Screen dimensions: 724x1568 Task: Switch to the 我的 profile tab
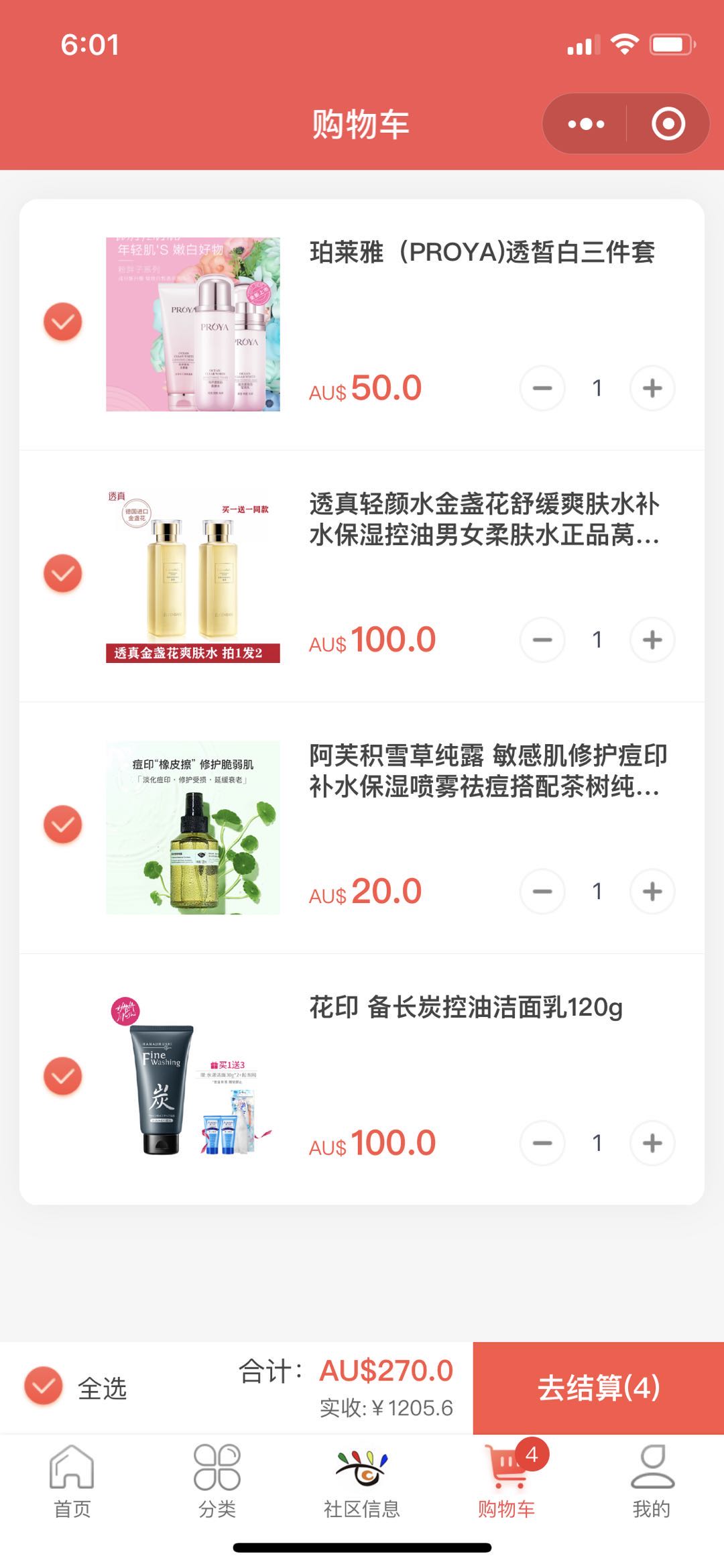(x=651, y=1480)
